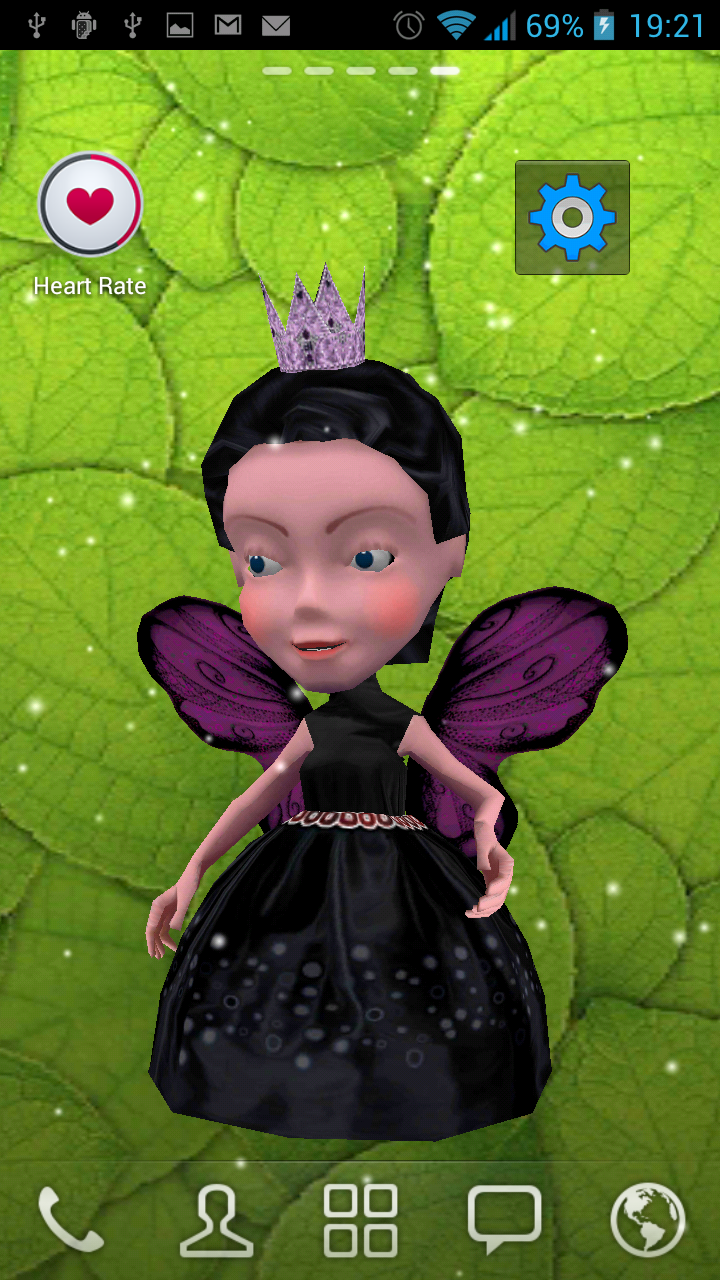Open the gear settings widget
Screen dimensions: 720x1280
(572, 217)
